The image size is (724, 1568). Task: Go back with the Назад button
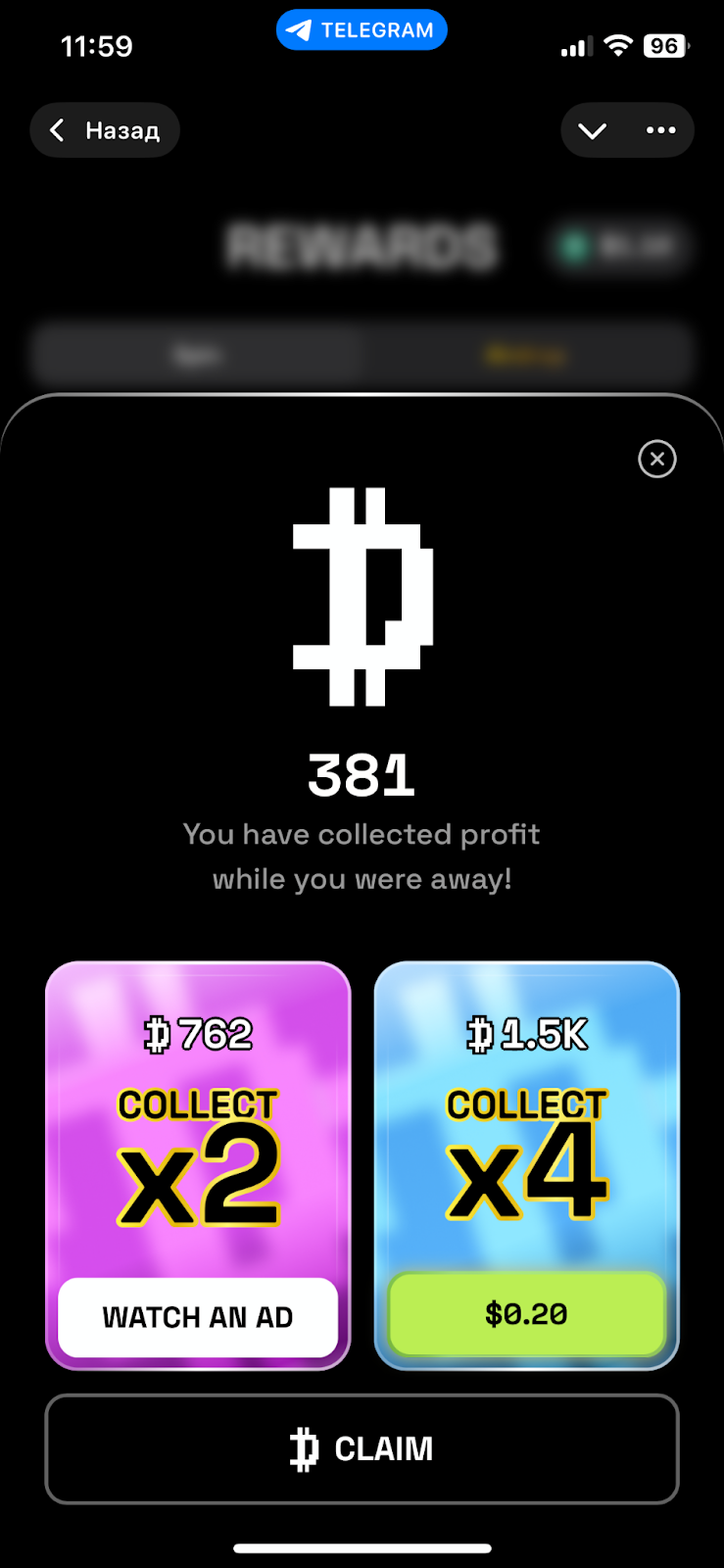tap(105, 130)
